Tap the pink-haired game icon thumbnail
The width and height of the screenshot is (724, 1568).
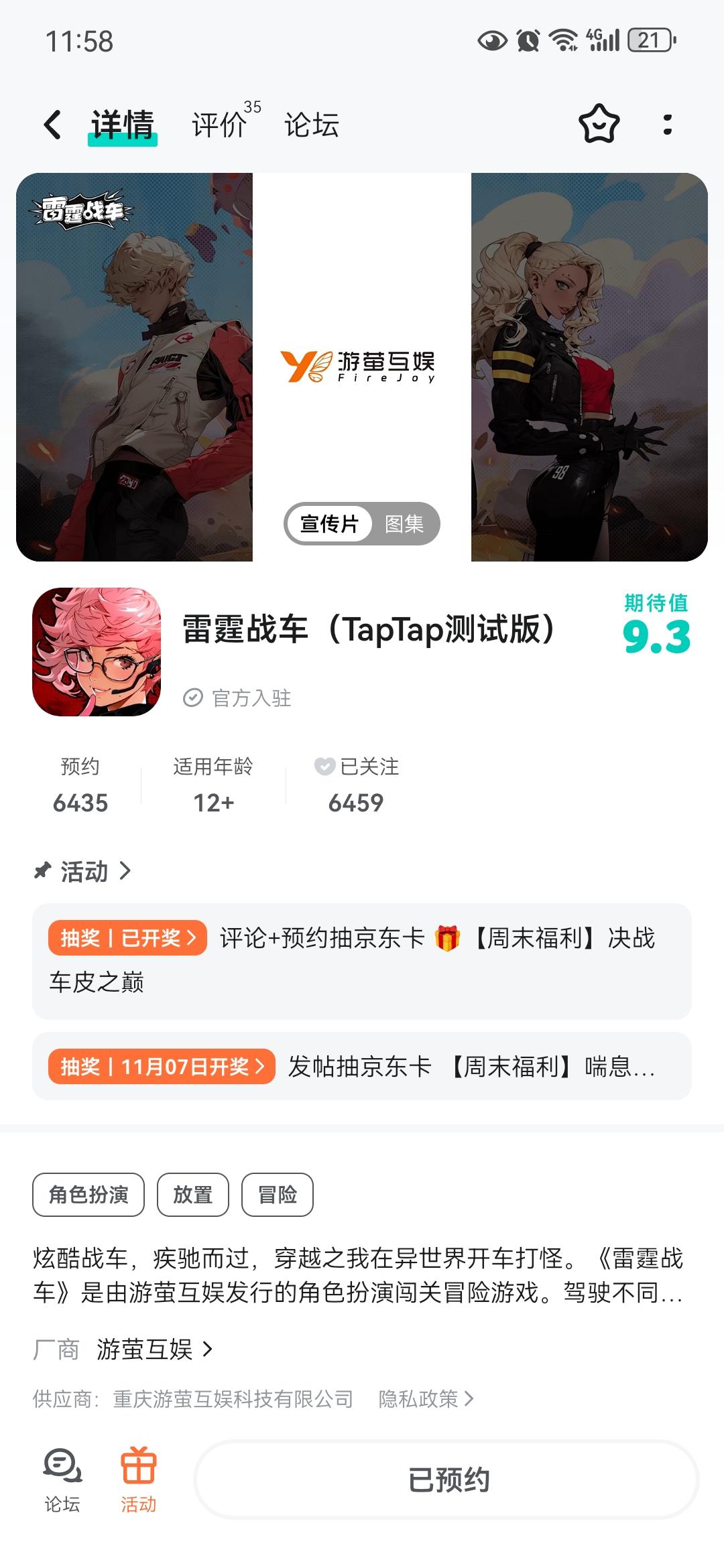[98, 649]
